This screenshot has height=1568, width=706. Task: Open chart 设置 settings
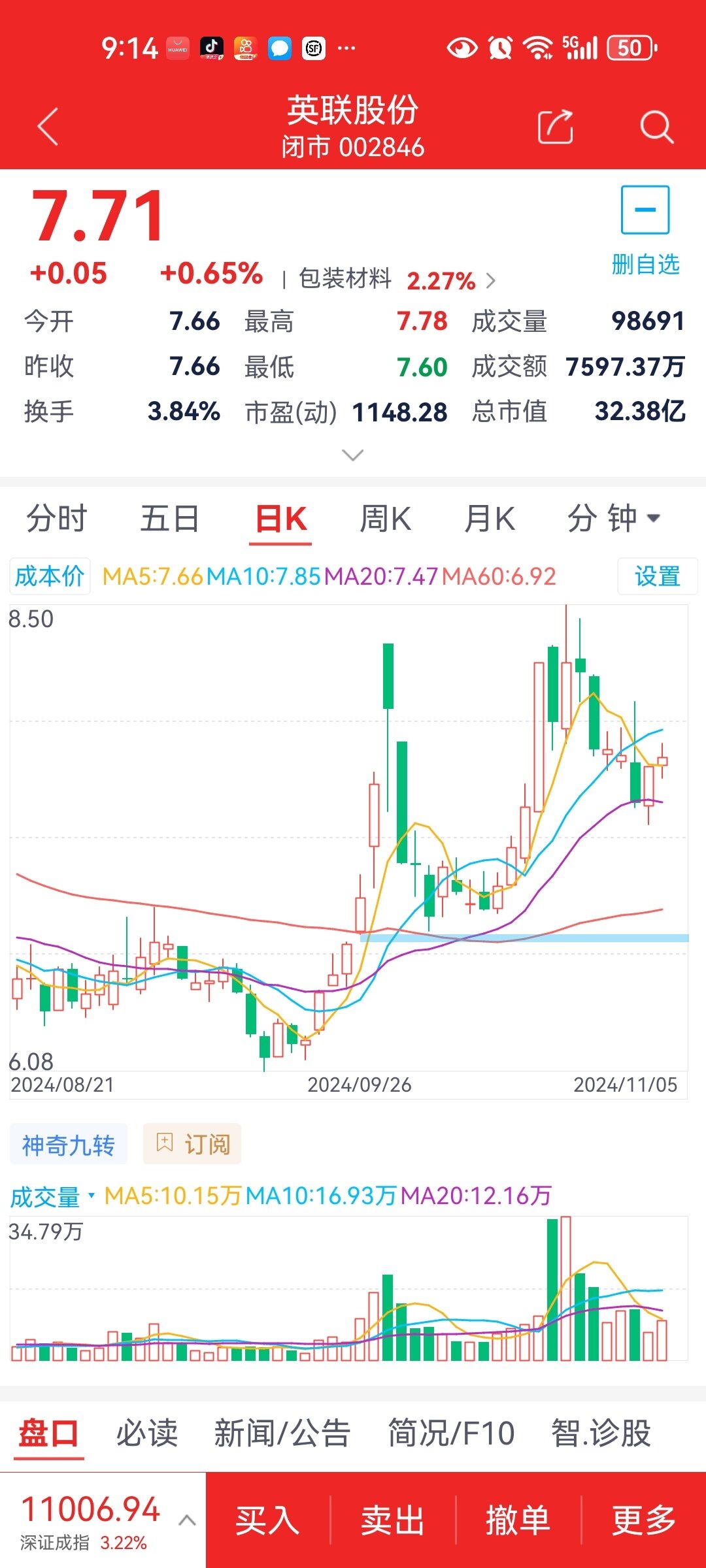click(x=657, y=576)
